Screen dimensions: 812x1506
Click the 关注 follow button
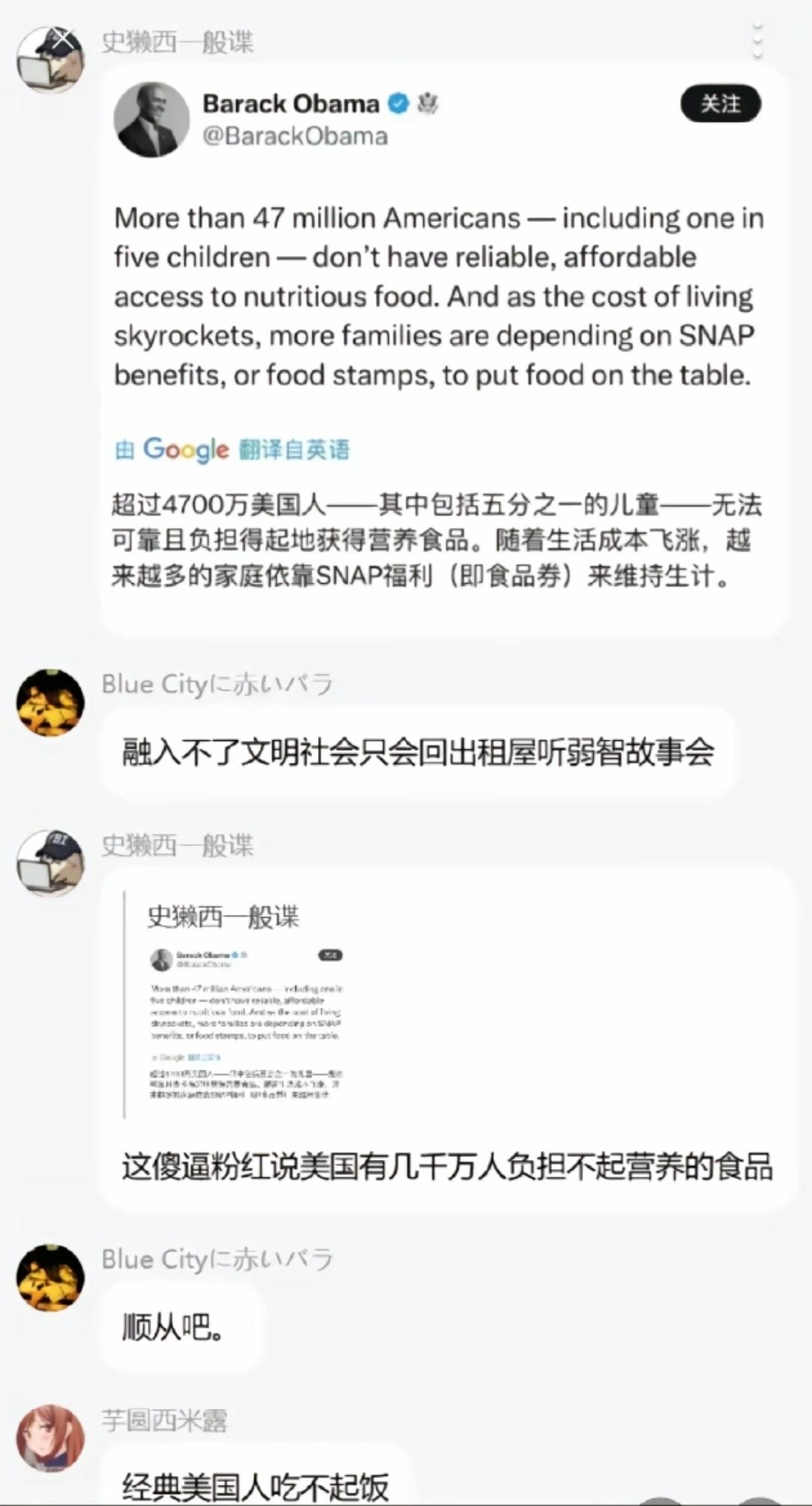pos(720,102)
